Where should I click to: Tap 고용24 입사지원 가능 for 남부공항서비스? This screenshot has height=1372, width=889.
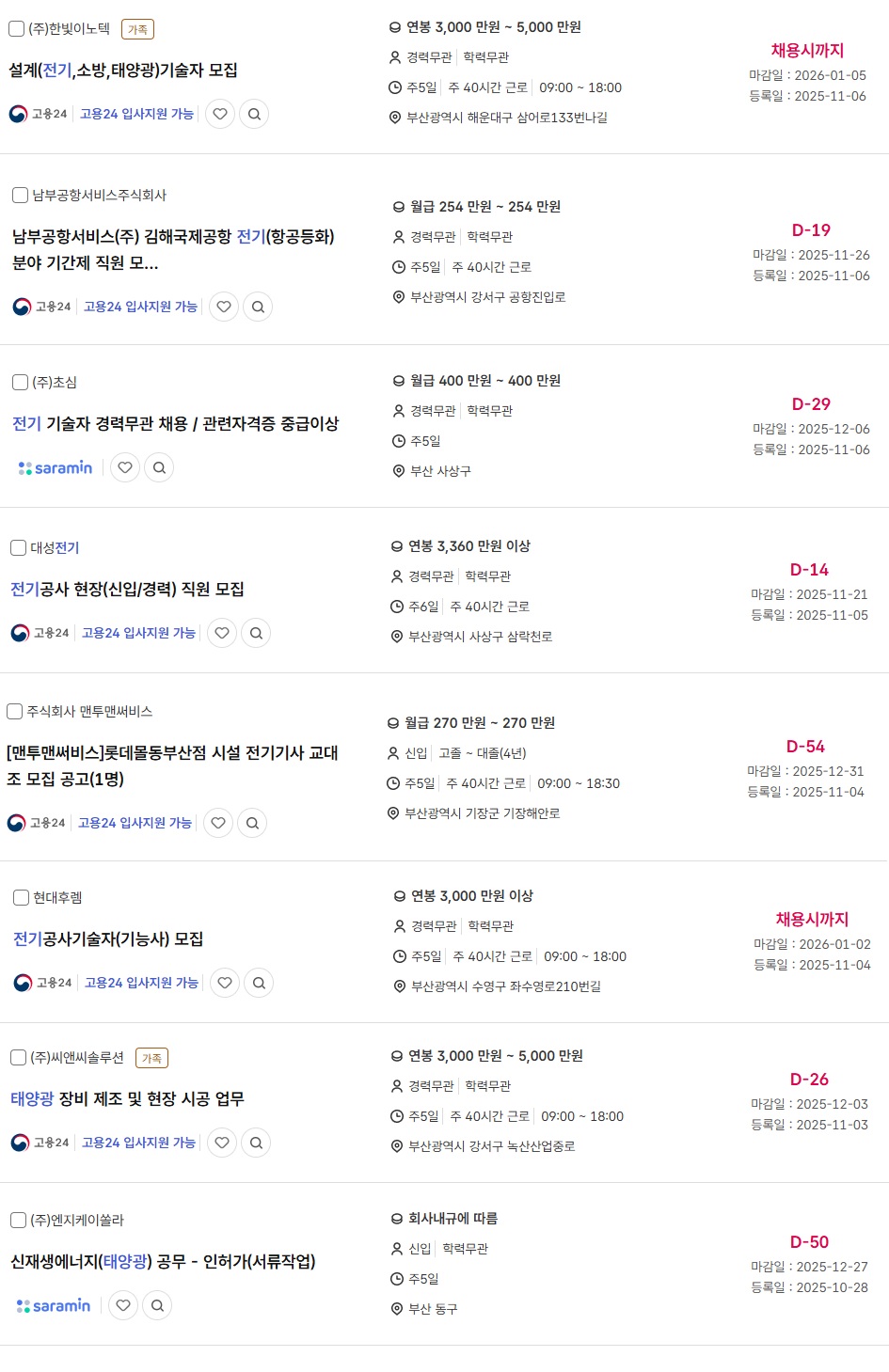click(x=140, y=307)
